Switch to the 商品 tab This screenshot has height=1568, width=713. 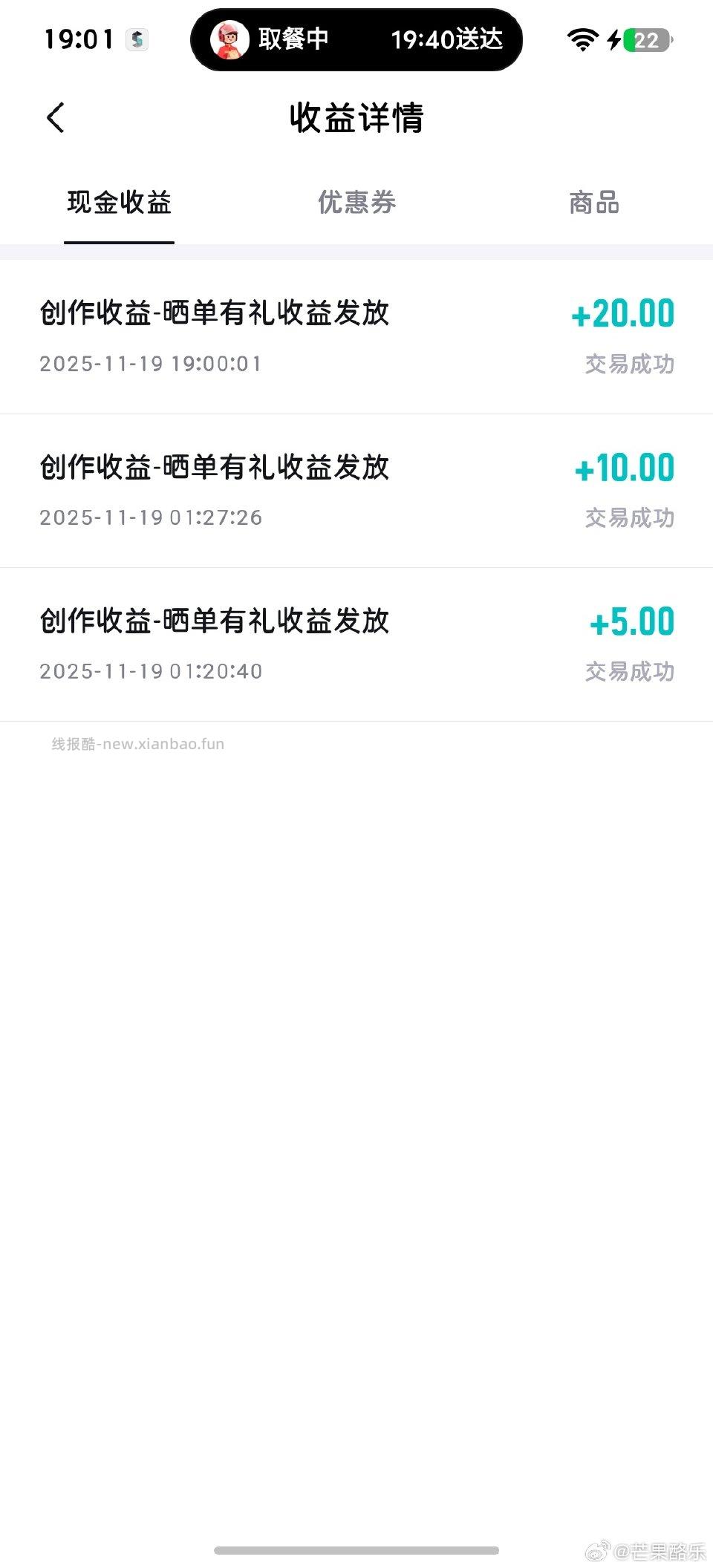tap(593, 203)
